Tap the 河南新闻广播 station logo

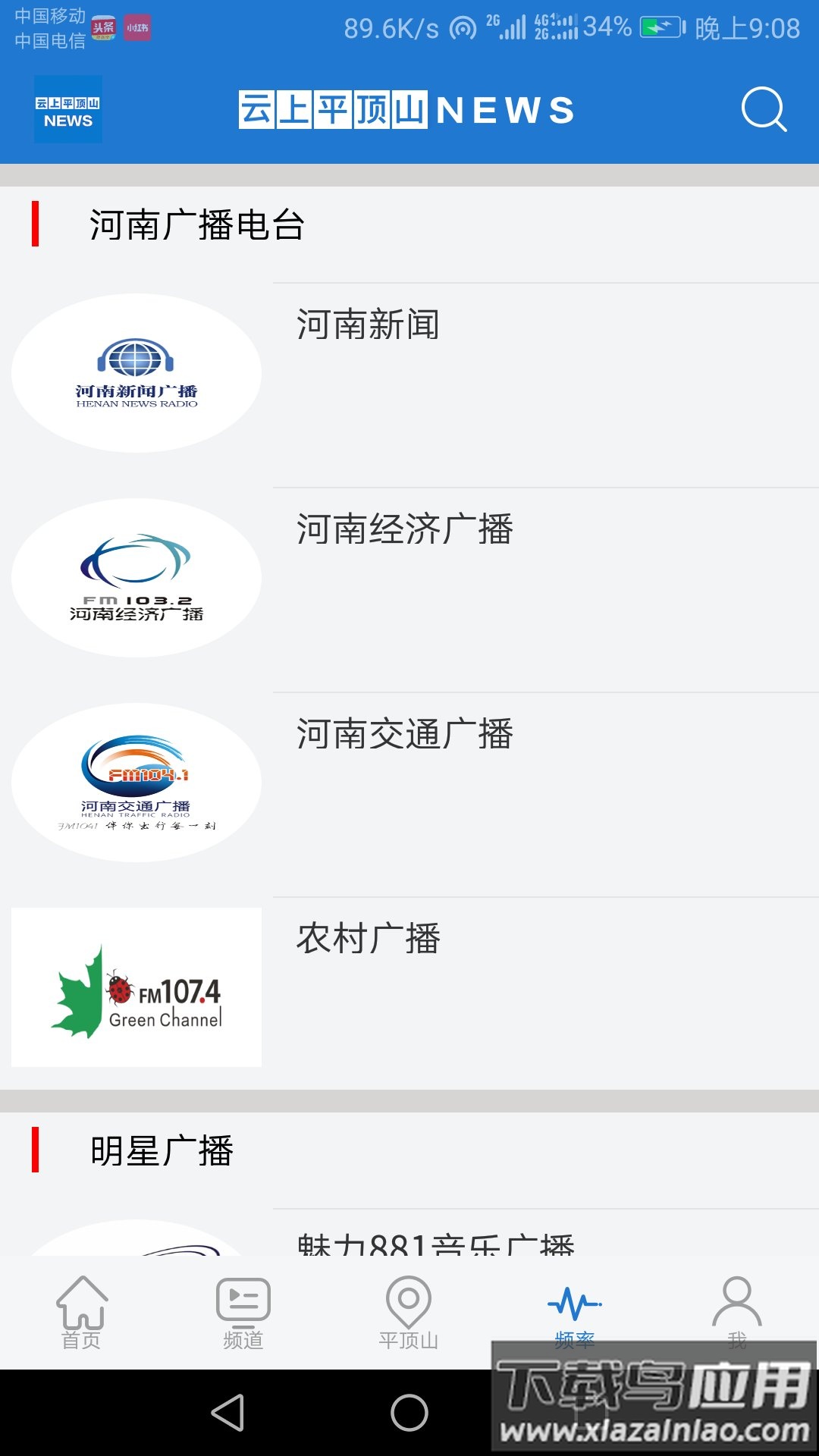pyautogui.click(x=135, y=371)
